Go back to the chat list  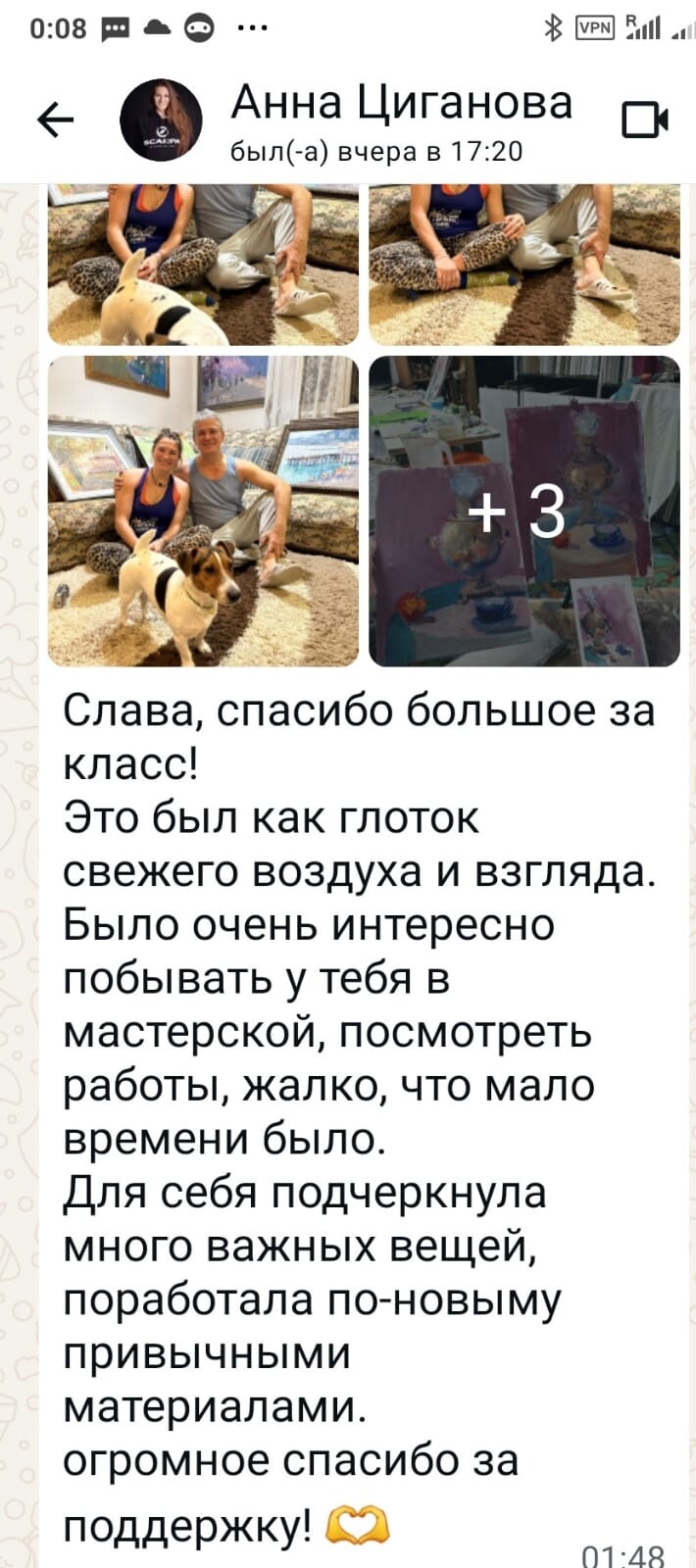[56, 121]
